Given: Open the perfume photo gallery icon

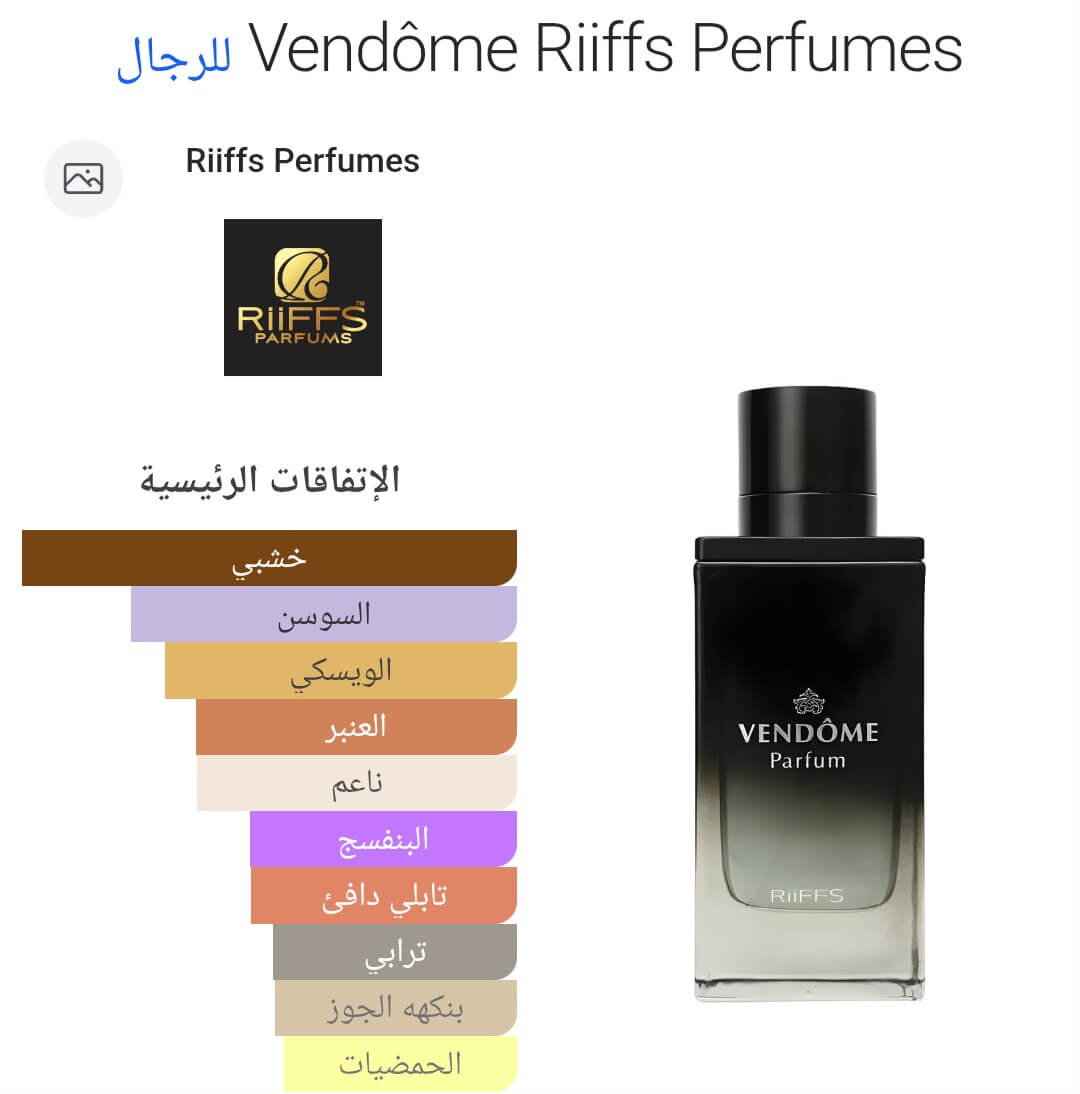Looking at the screenshot, I should [83, 179].
